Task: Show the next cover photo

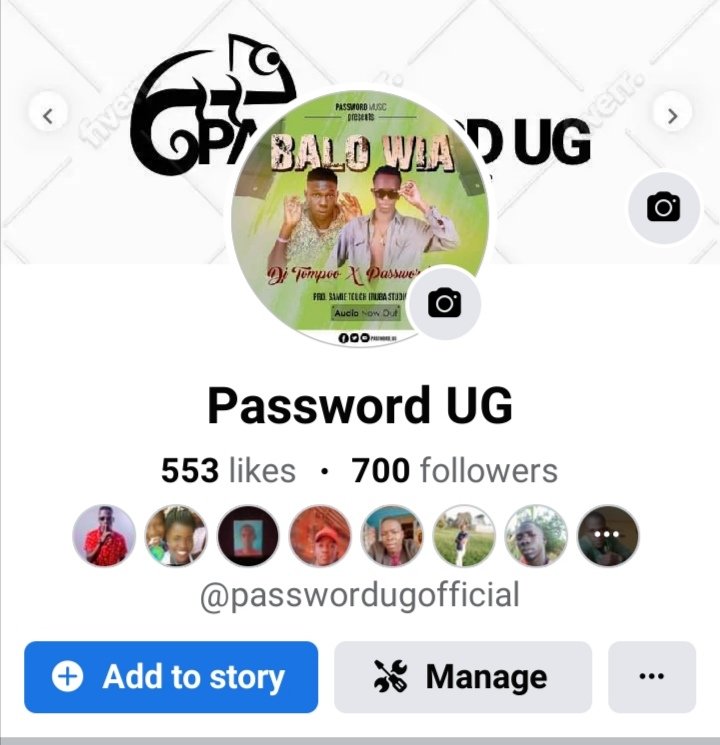Action: pyautogui.click(x=673, y=115)
